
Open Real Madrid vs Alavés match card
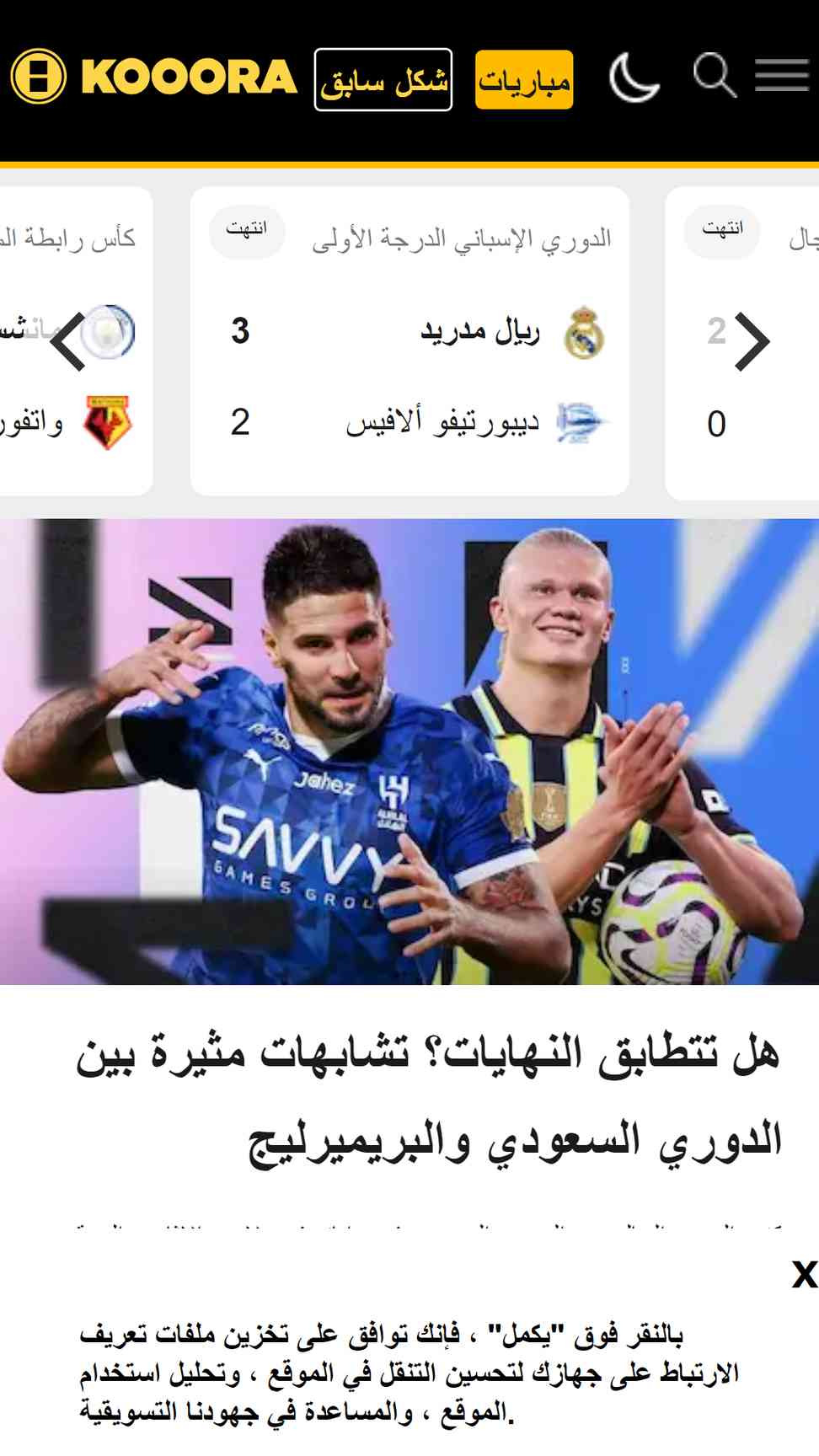pyautogui.click(x=409, y=341)
